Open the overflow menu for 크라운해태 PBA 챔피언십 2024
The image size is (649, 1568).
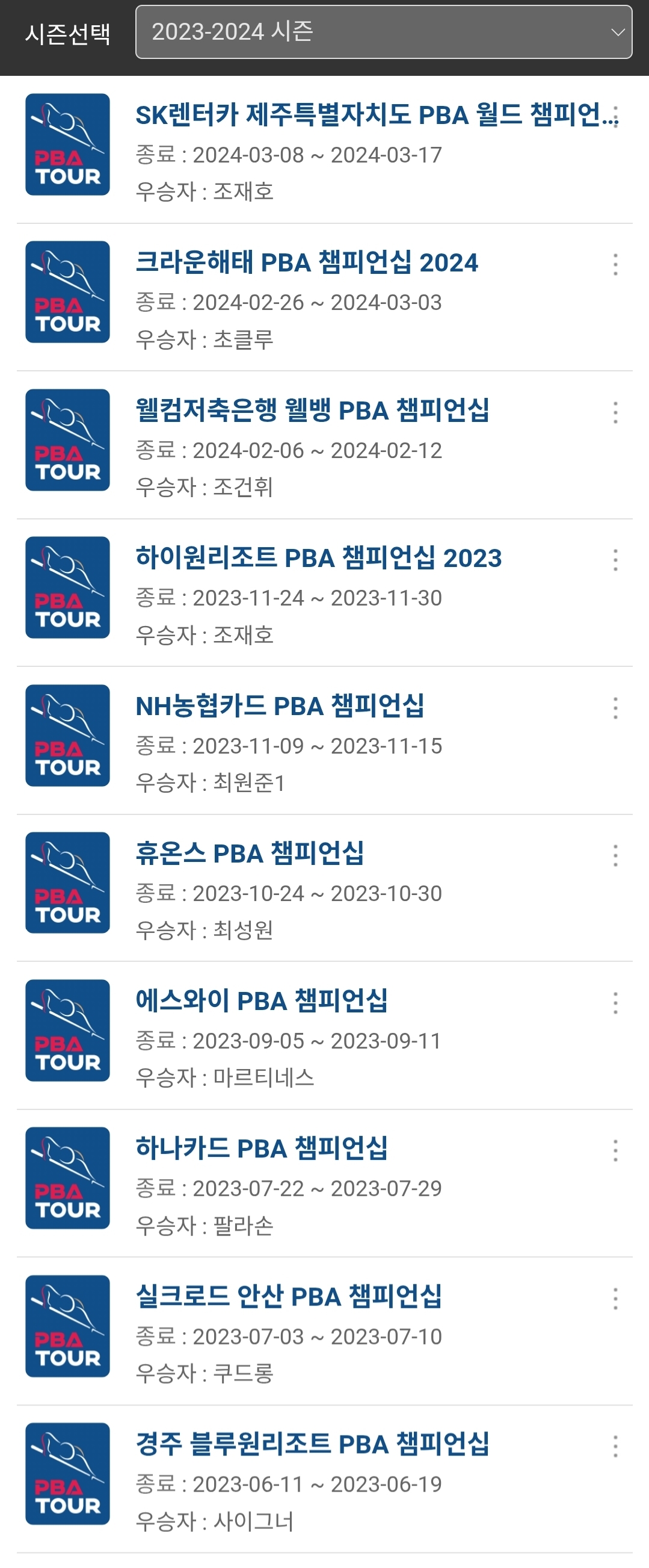[615, 265]
